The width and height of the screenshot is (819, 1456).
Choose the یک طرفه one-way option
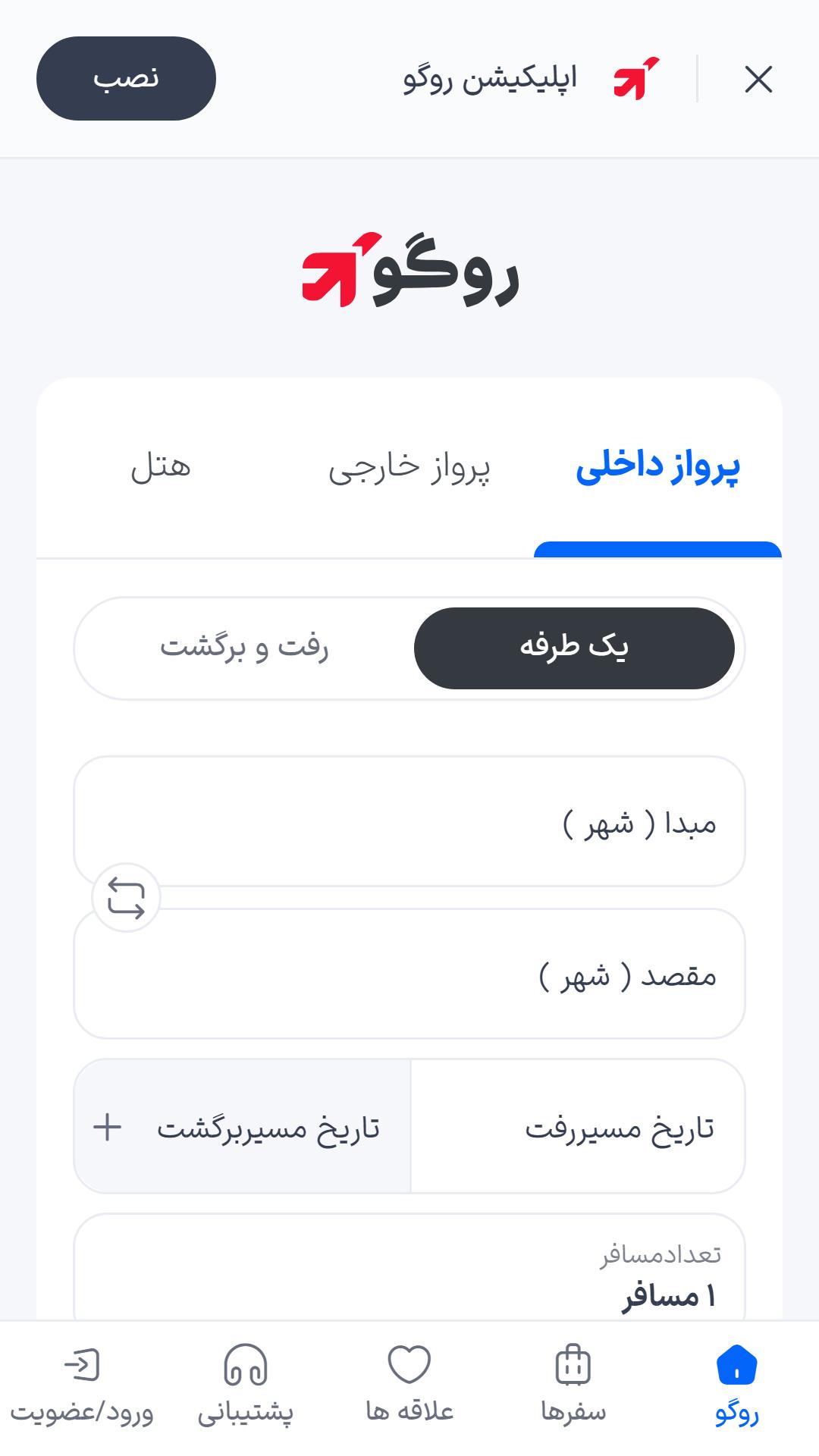coord(574,648)
